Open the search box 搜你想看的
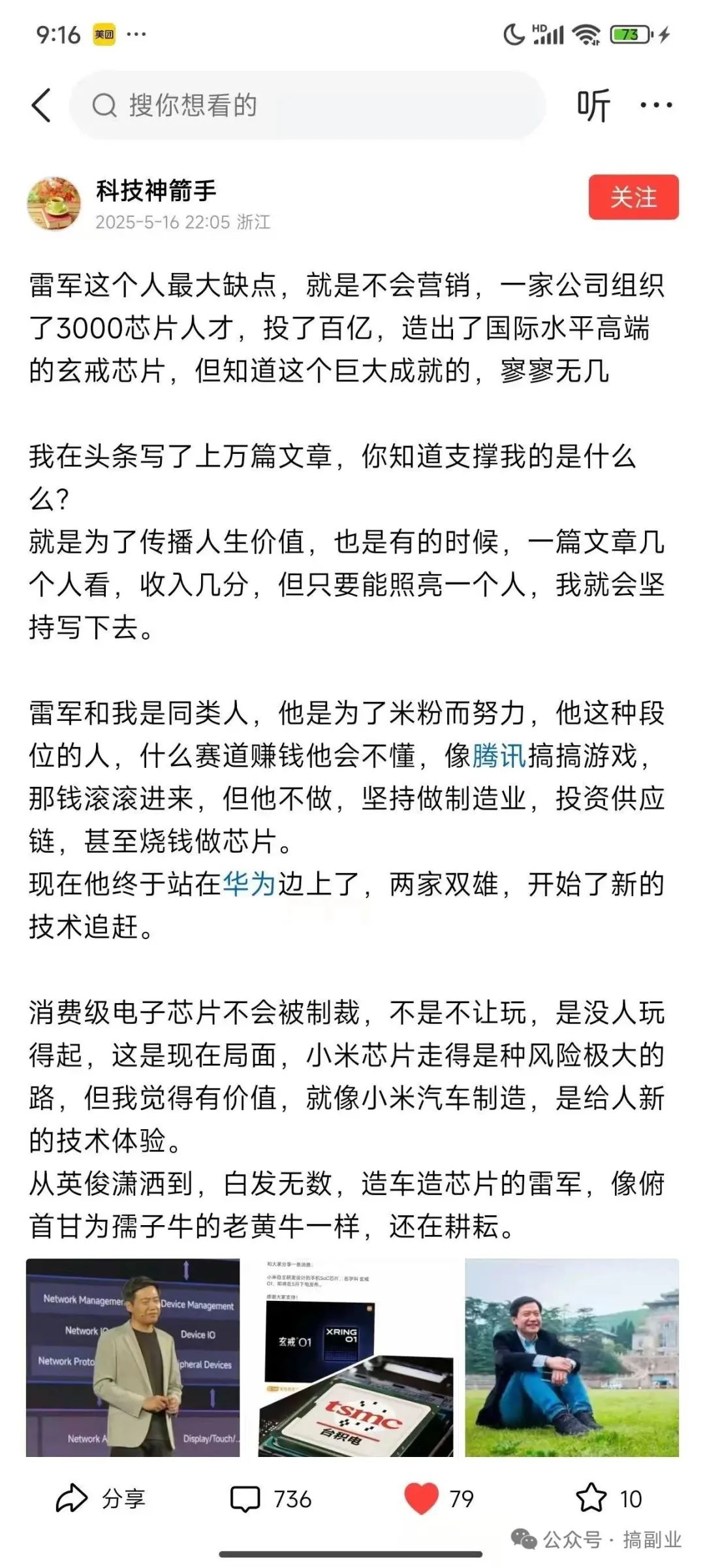This screenshot has width=705, height=1568. tap(307, 105)
